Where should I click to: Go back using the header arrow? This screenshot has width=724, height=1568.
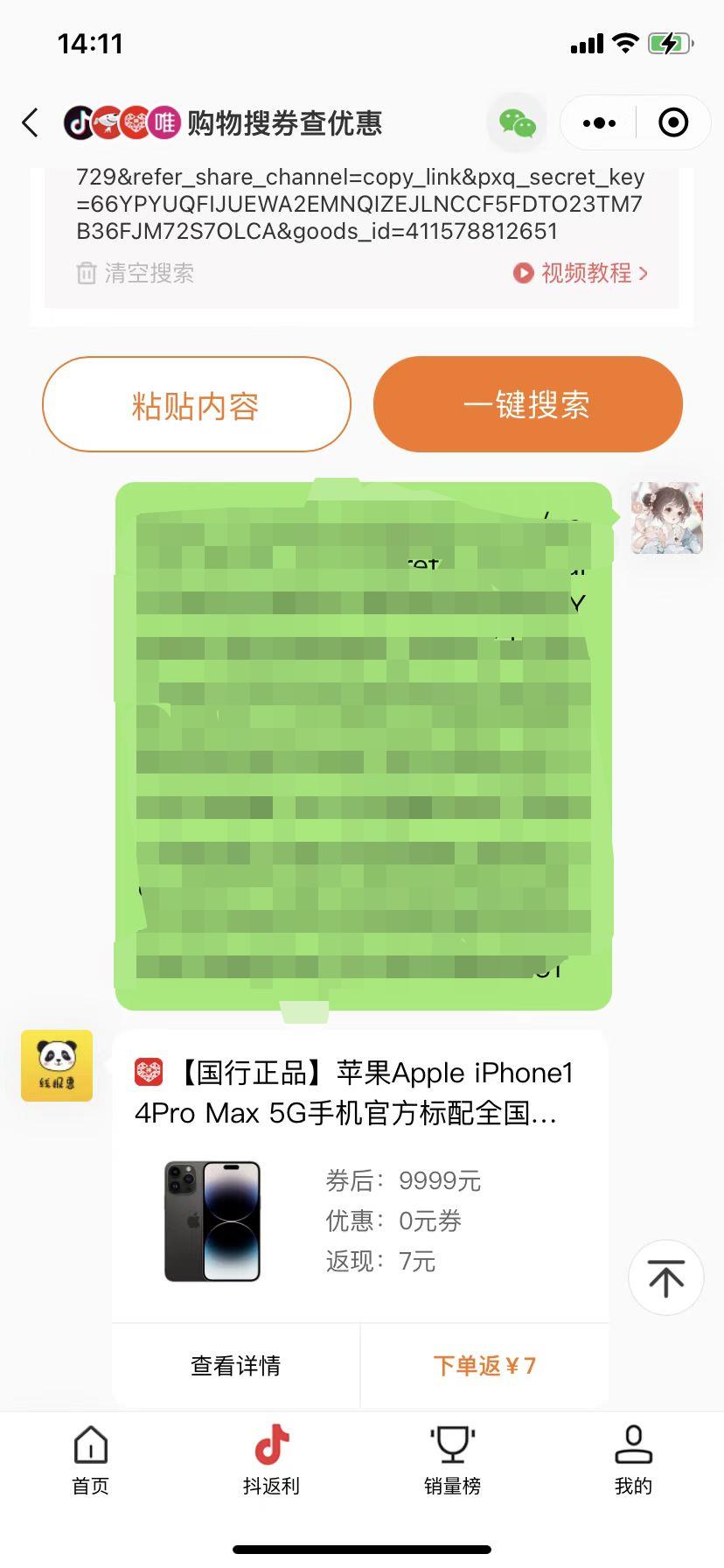click(31, 123)
